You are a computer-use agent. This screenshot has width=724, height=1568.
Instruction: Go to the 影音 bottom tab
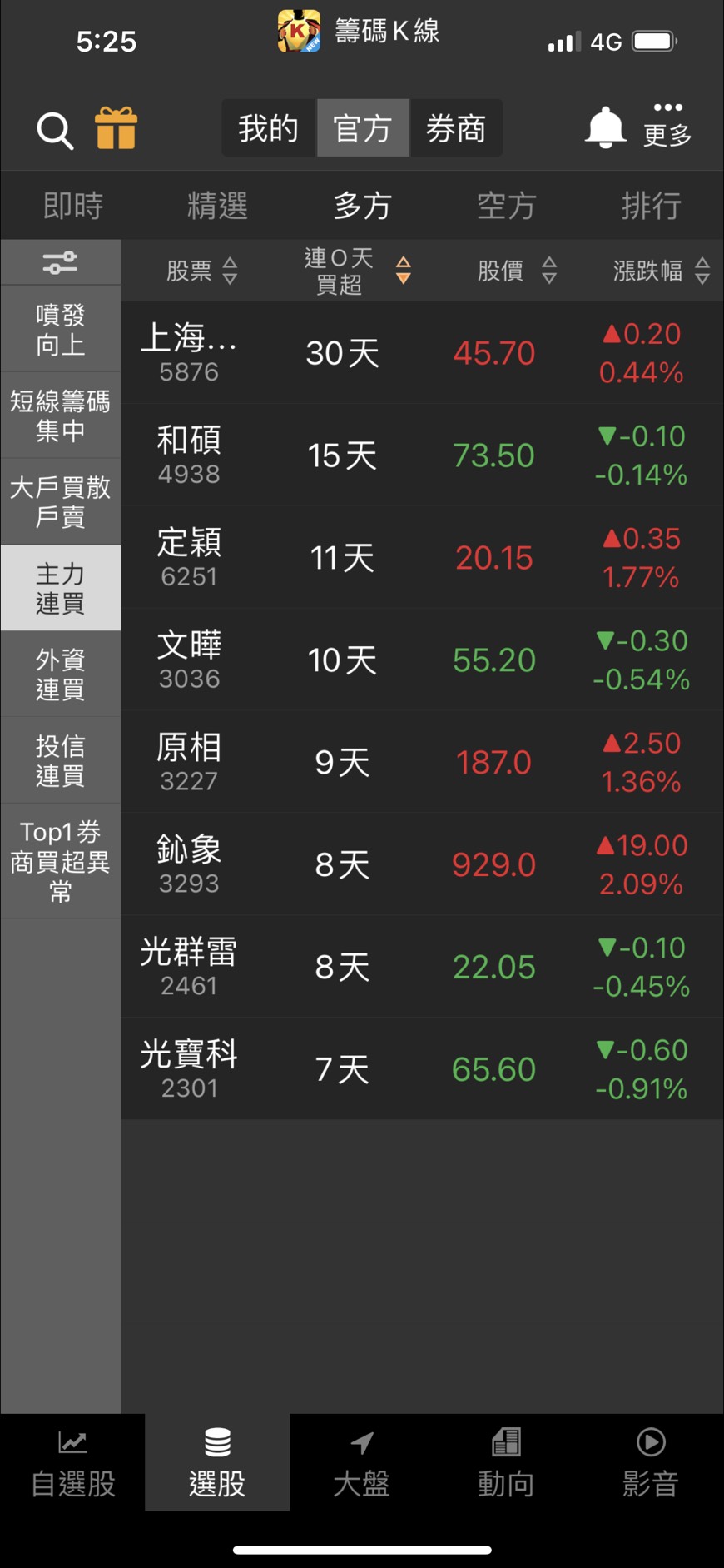[651, 1463]
